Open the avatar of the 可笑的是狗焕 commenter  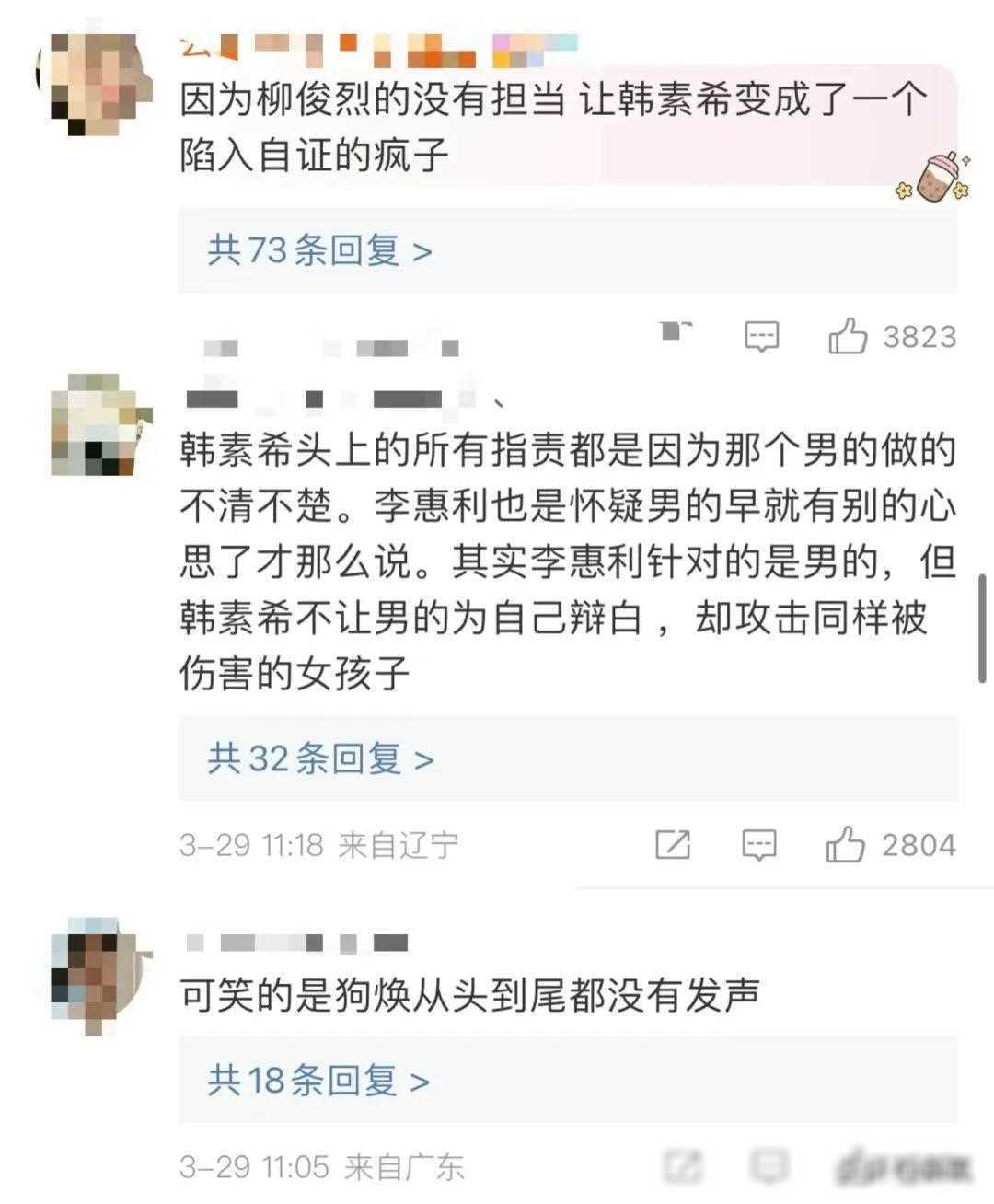(x=92, y=974)
